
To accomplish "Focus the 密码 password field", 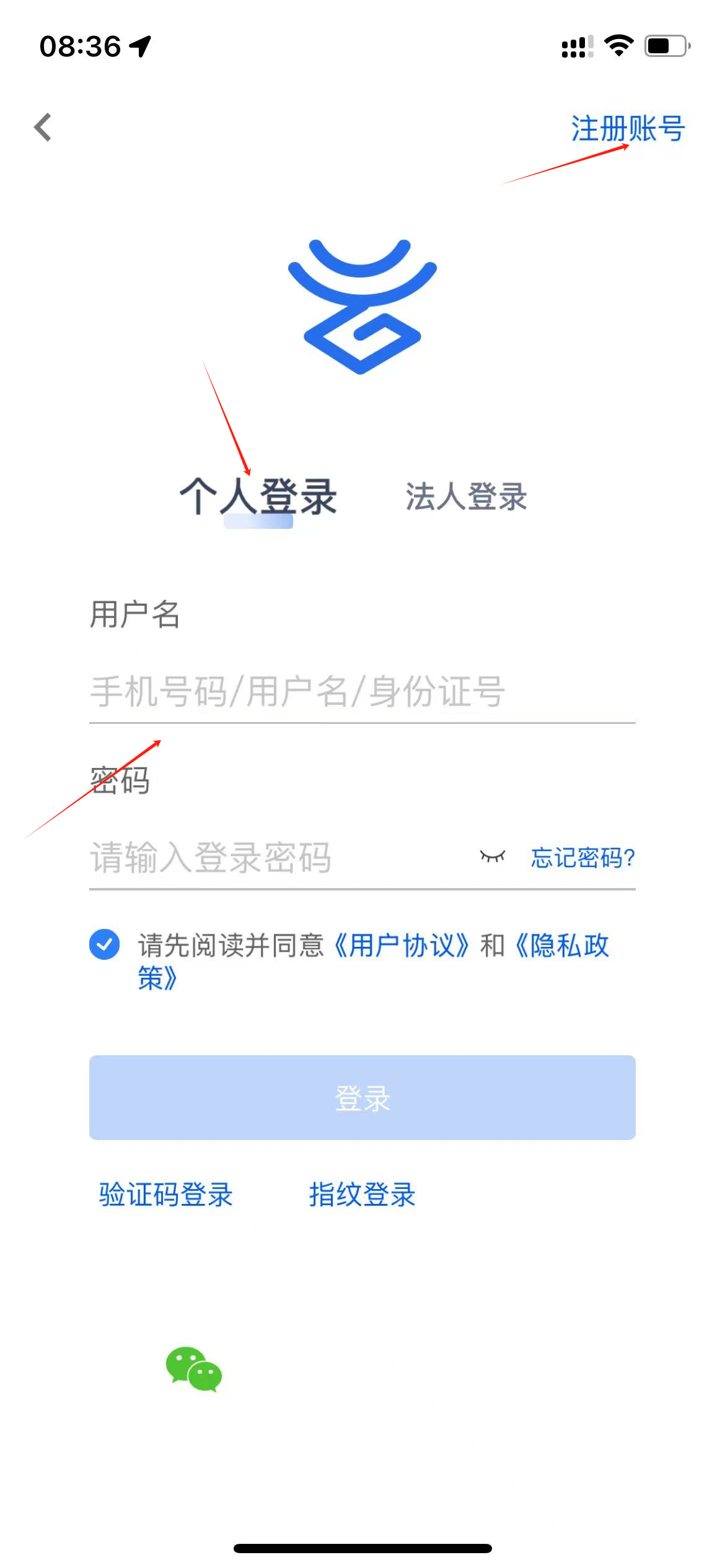I will click(x=279, y=858).
